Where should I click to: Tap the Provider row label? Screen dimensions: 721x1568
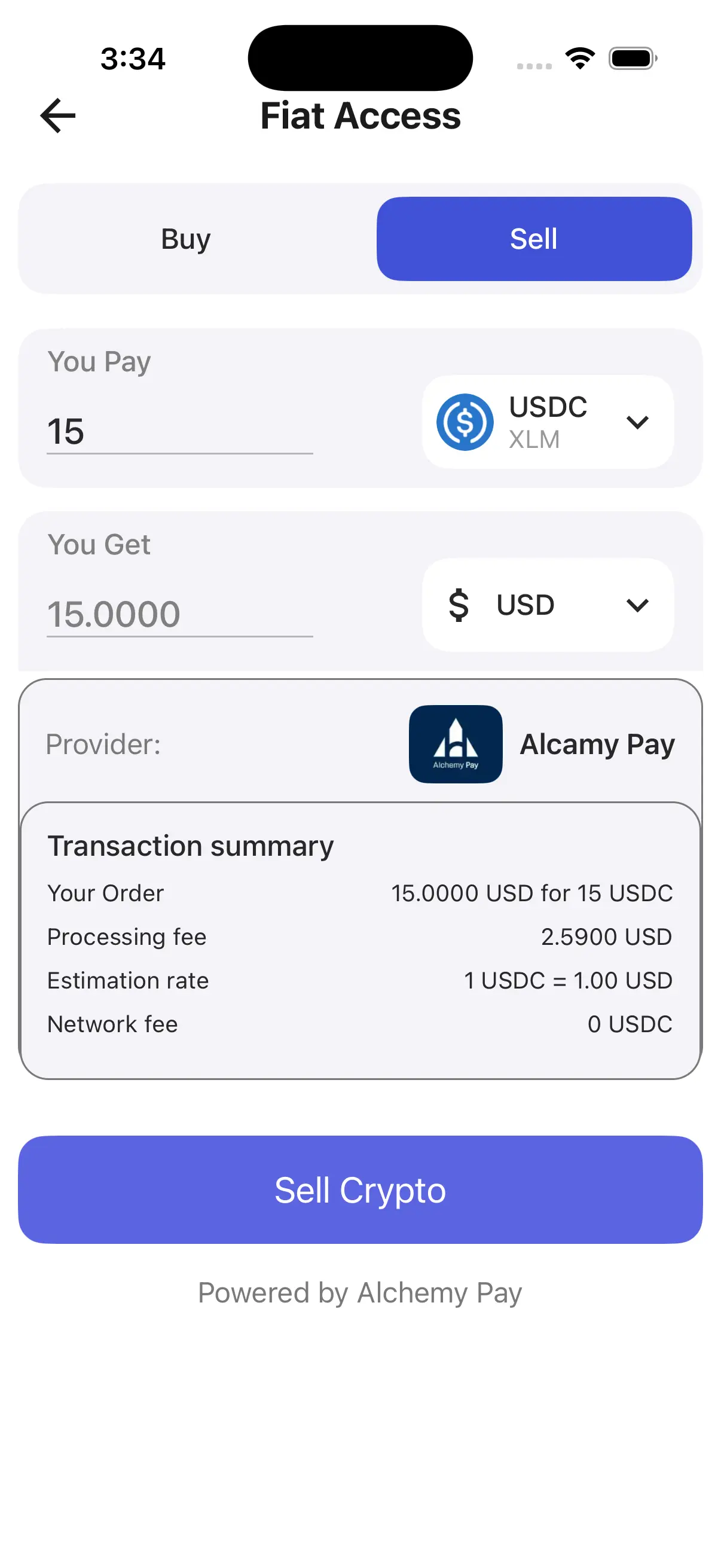(x=102, y=744)
